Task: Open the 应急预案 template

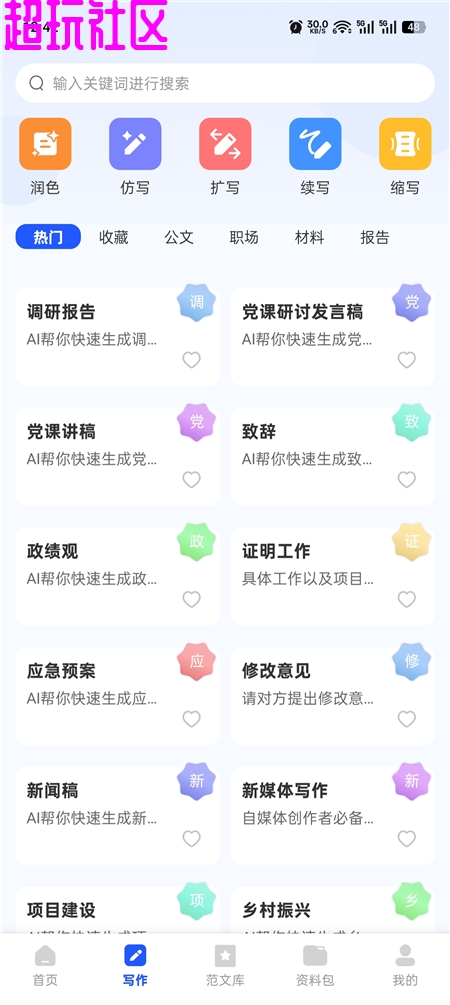Action: 117,696
